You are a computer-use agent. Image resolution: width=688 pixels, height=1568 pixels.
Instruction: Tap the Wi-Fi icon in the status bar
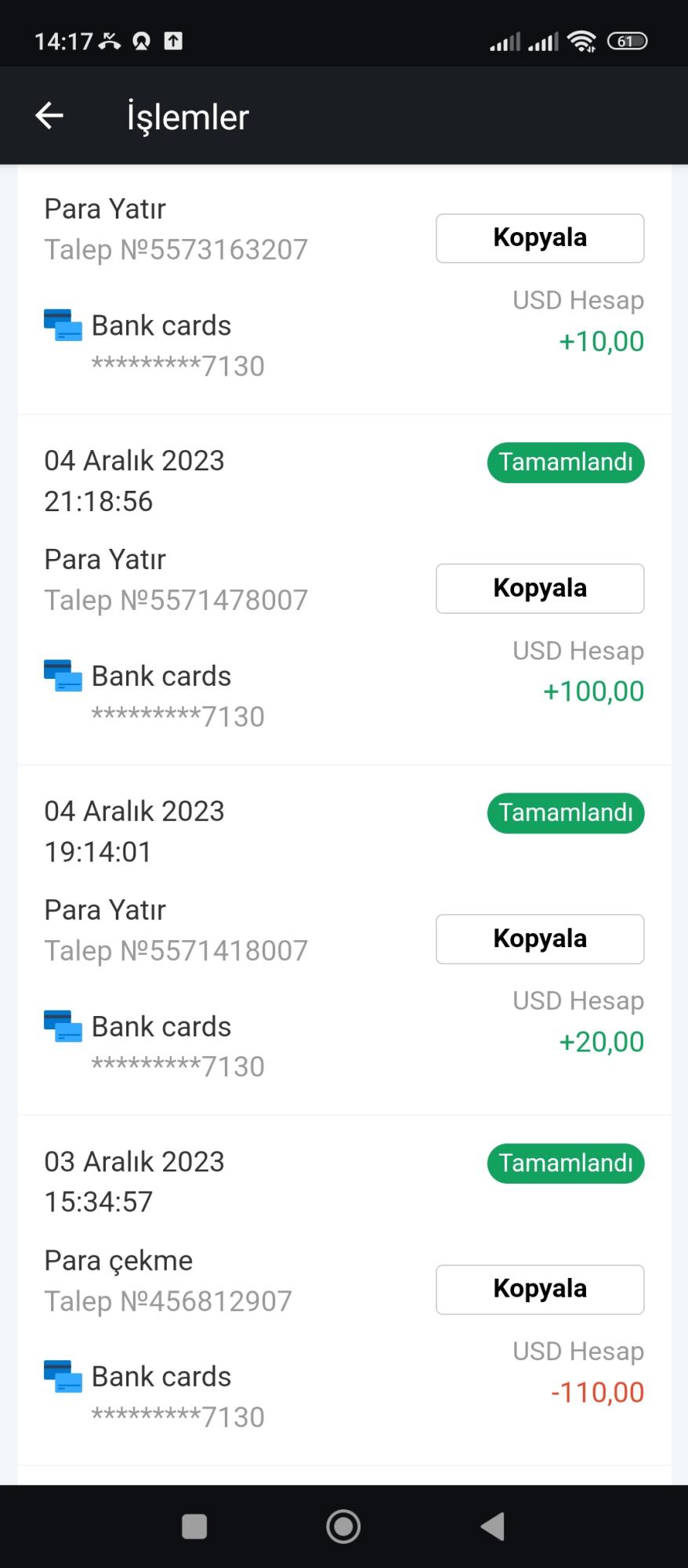580,39
